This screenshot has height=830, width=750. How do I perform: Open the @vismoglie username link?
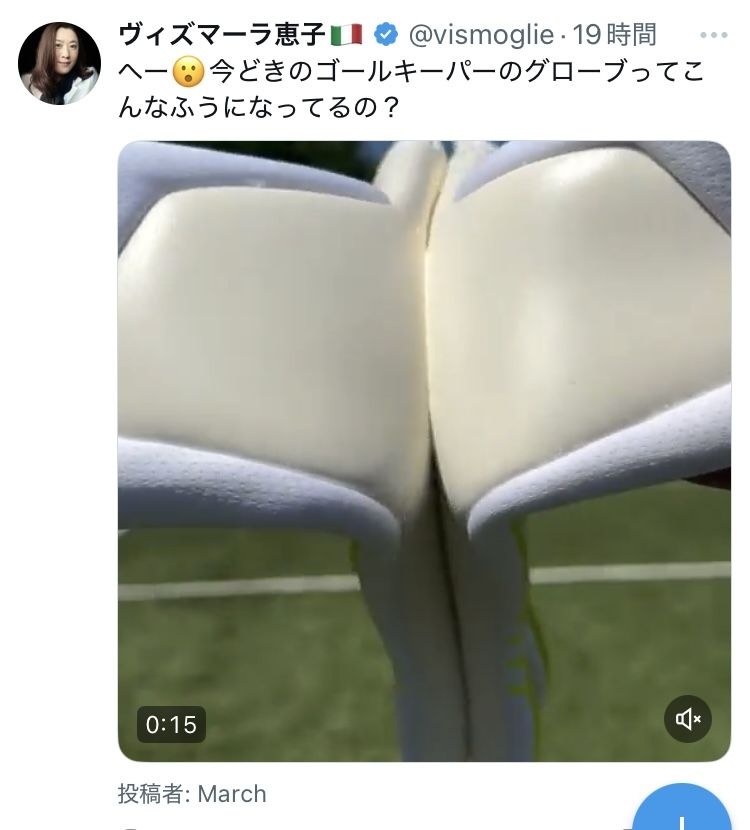479,35
